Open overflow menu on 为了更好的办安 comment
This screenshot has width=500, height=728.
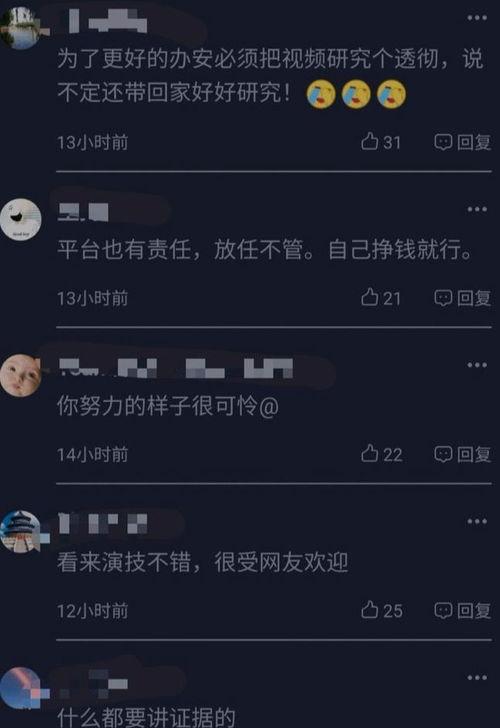tap(477, 18)
